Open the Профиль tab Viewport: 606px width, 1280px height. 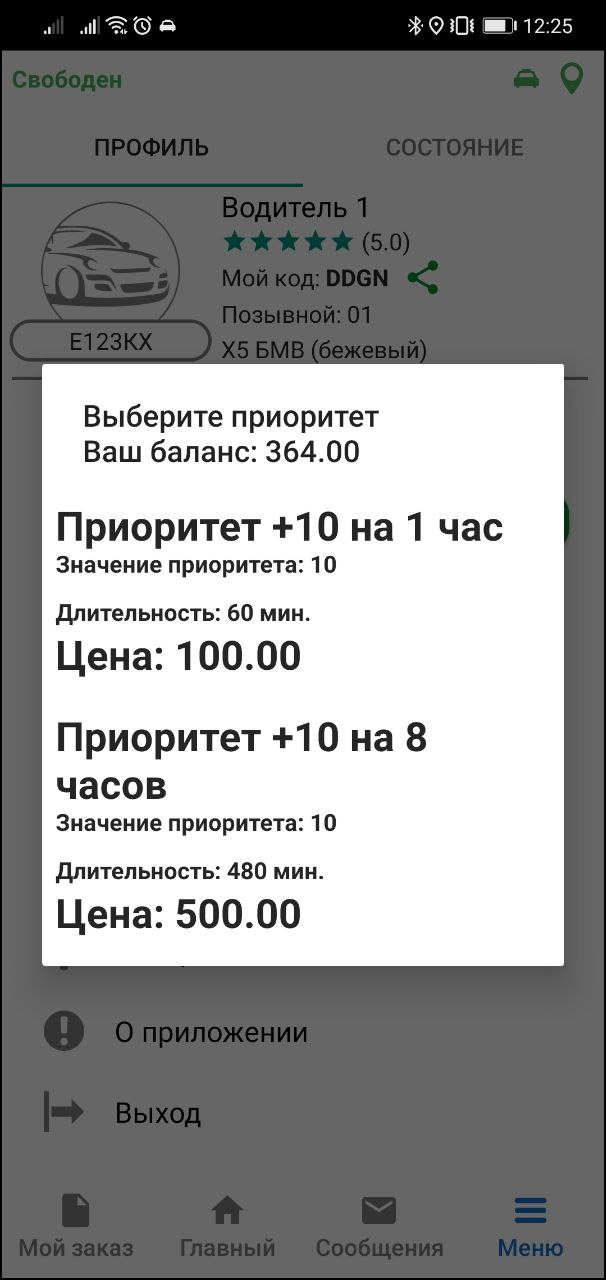pyautogui.click(x=151, y=148)
